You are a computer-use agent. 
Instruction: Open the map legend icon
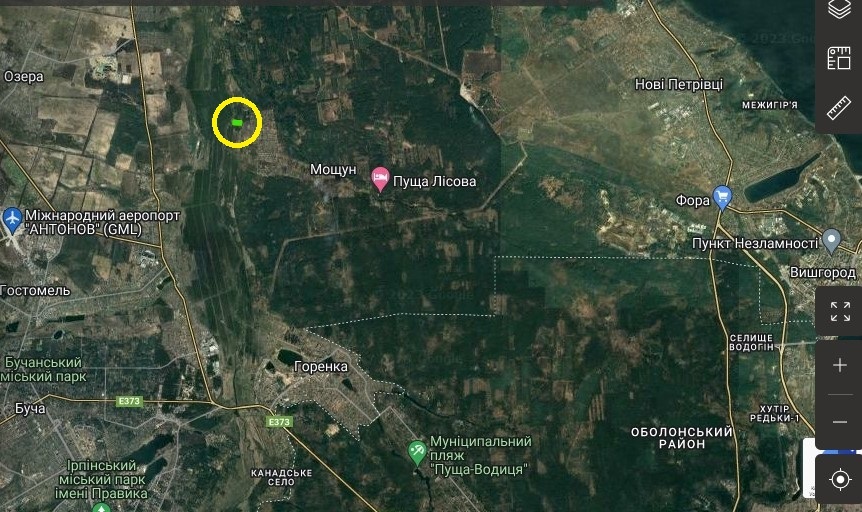[x=839, y=58]
